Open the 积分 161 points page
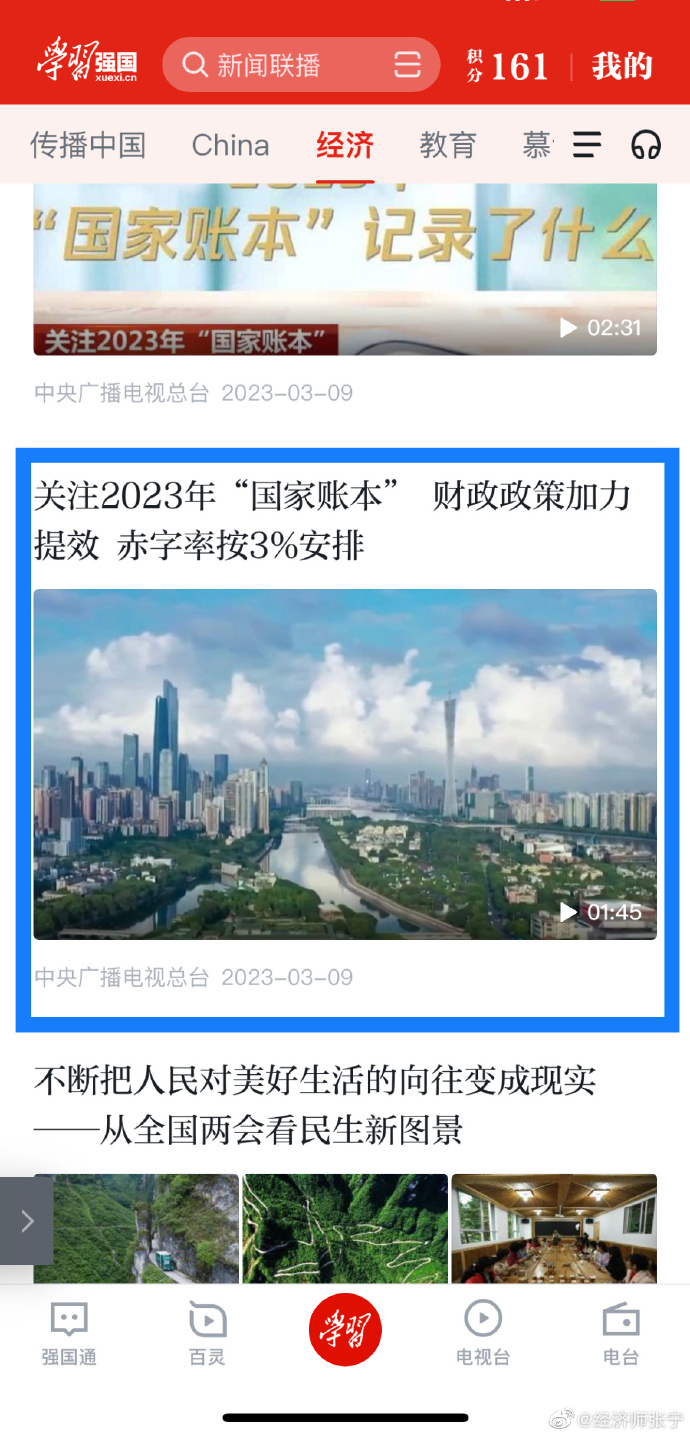The image size is (690, 1436). point(508,67)
